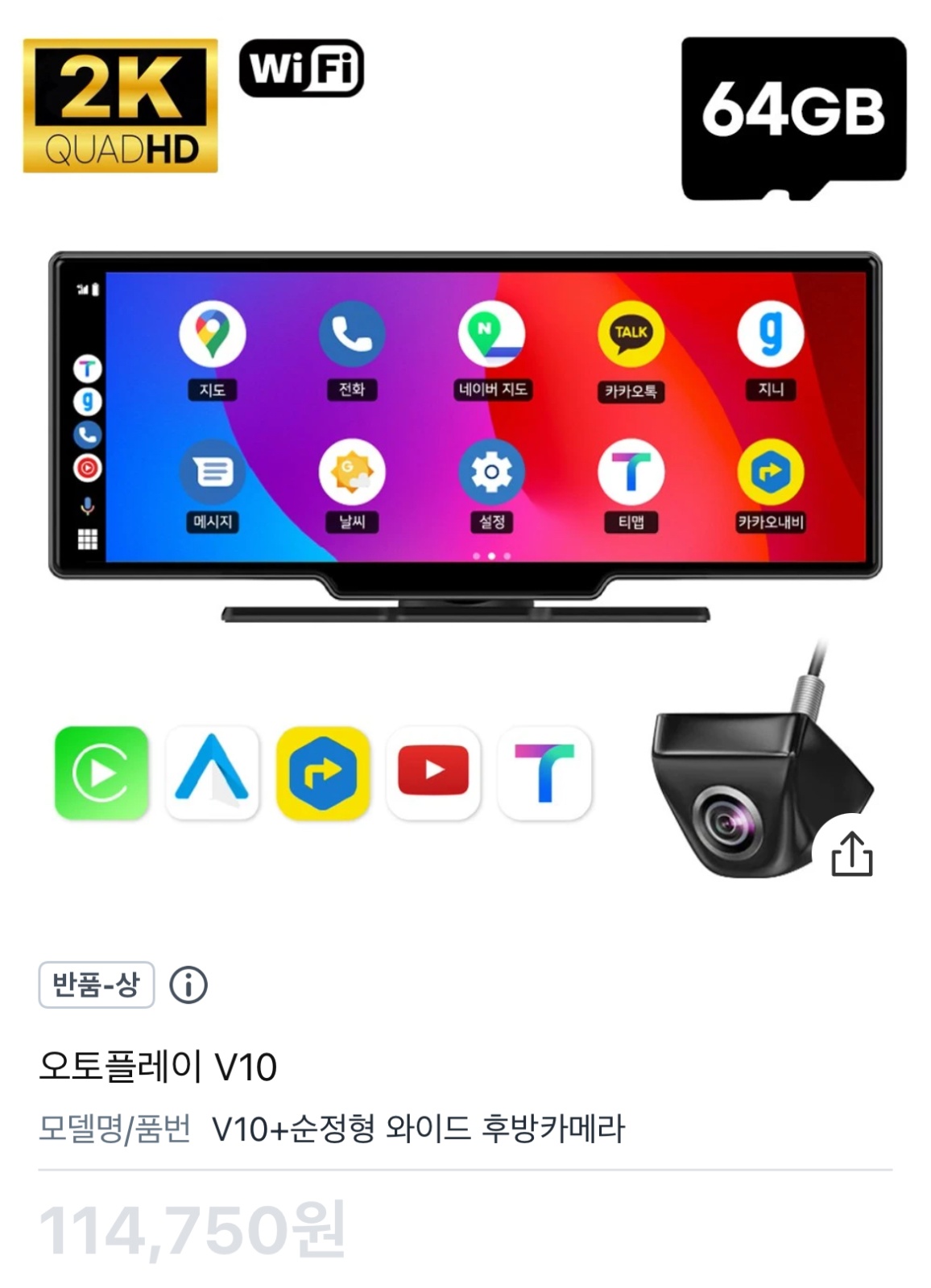Image resolution: width=931 pixels, height=1288 pixels.
Task: Open the 오토플레이 V10 product image
Action: pyautogui.click(x=465, y=451)
